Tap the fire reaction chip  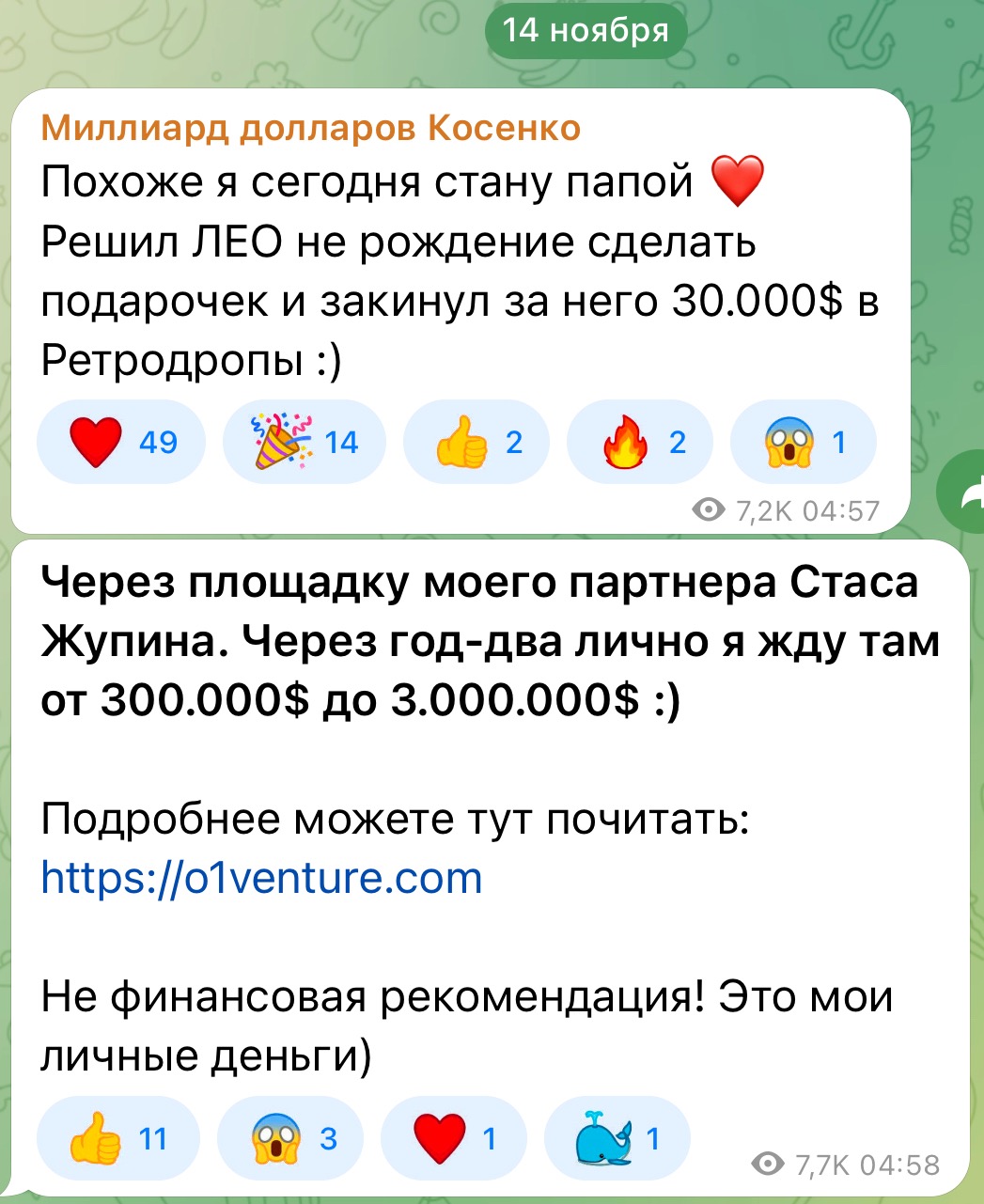pos(641,442)
